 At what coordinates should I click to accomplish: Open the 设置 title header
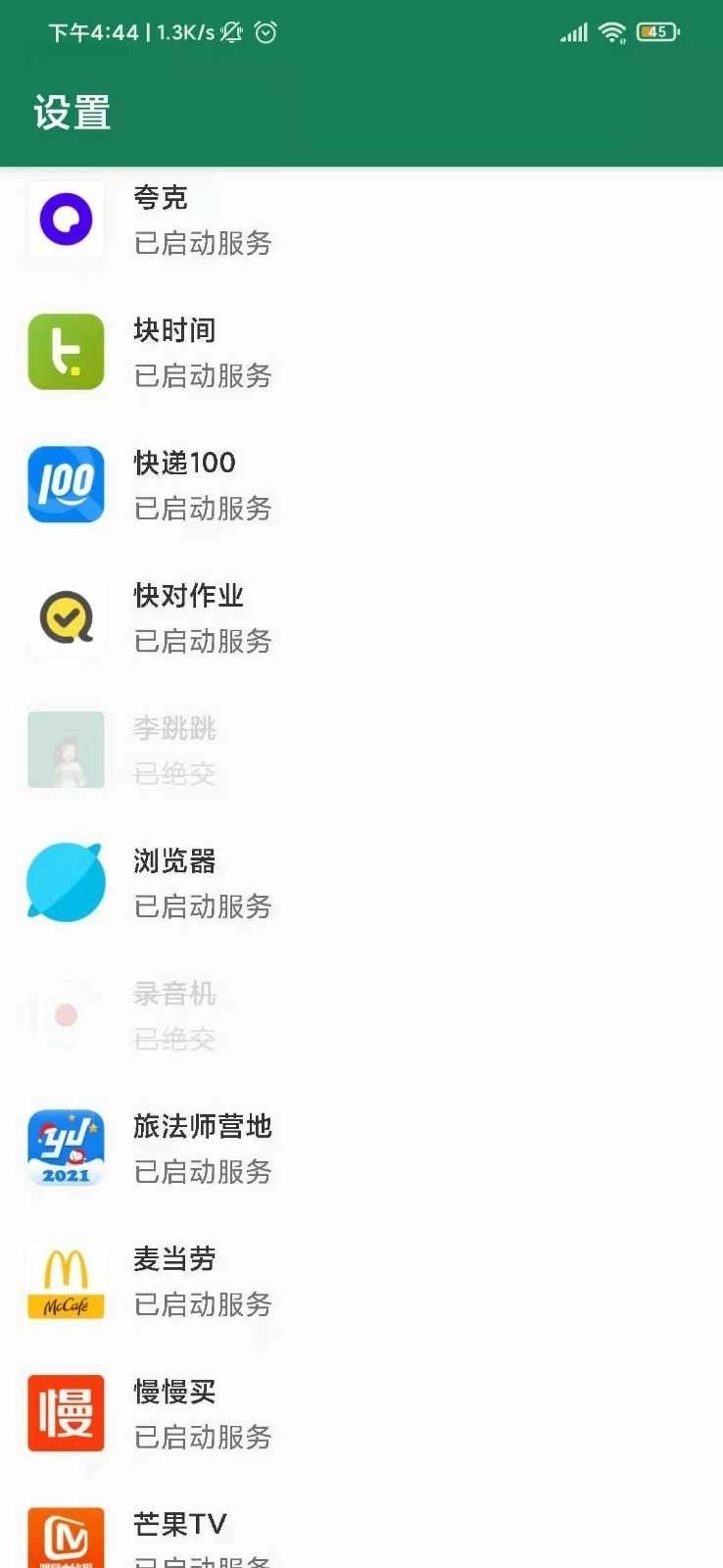pyautogui.click(x=72, y=114)
